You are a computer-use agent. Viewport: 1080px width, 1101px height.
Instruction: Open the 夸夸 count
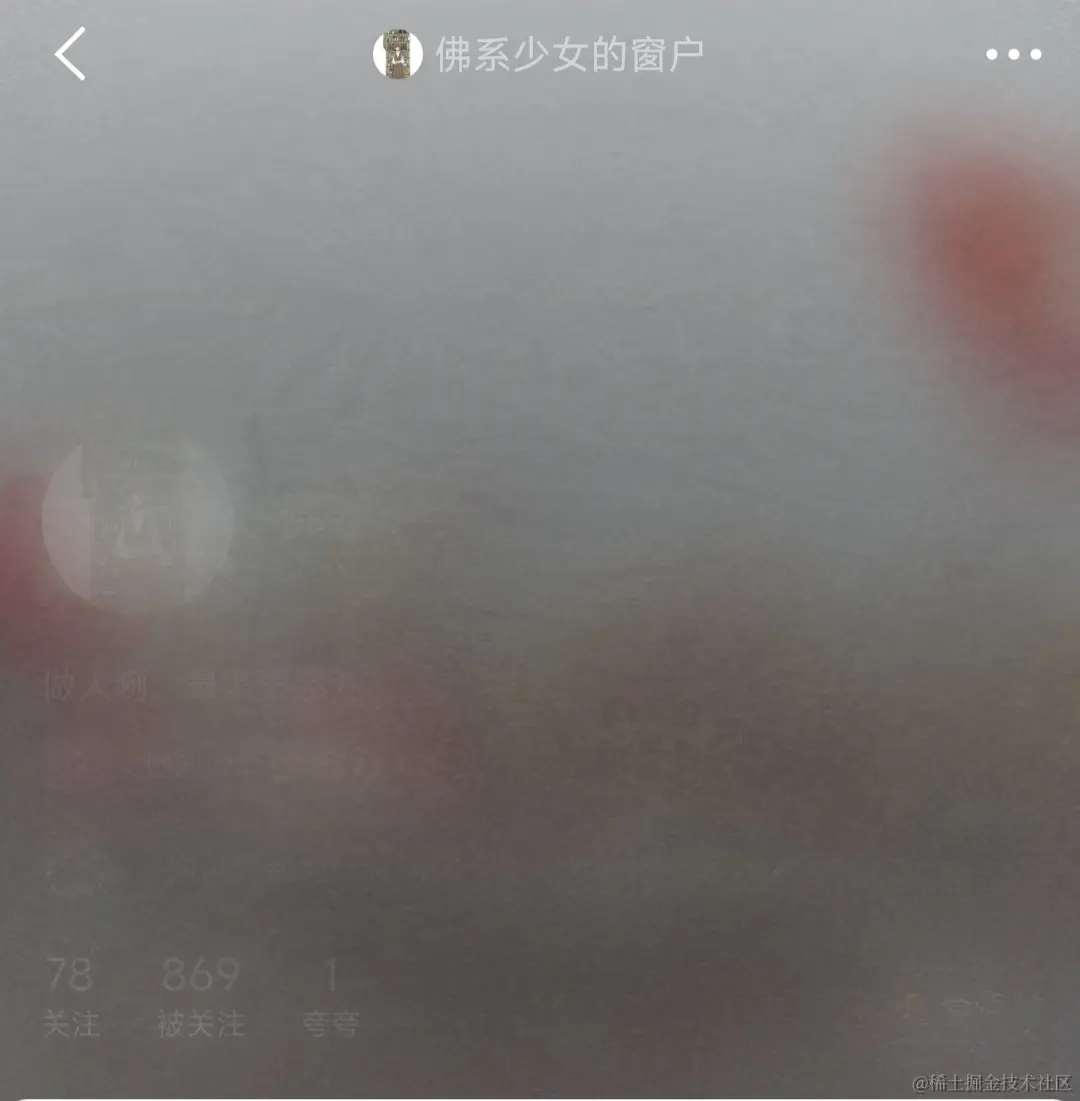[x=331, y=996]
